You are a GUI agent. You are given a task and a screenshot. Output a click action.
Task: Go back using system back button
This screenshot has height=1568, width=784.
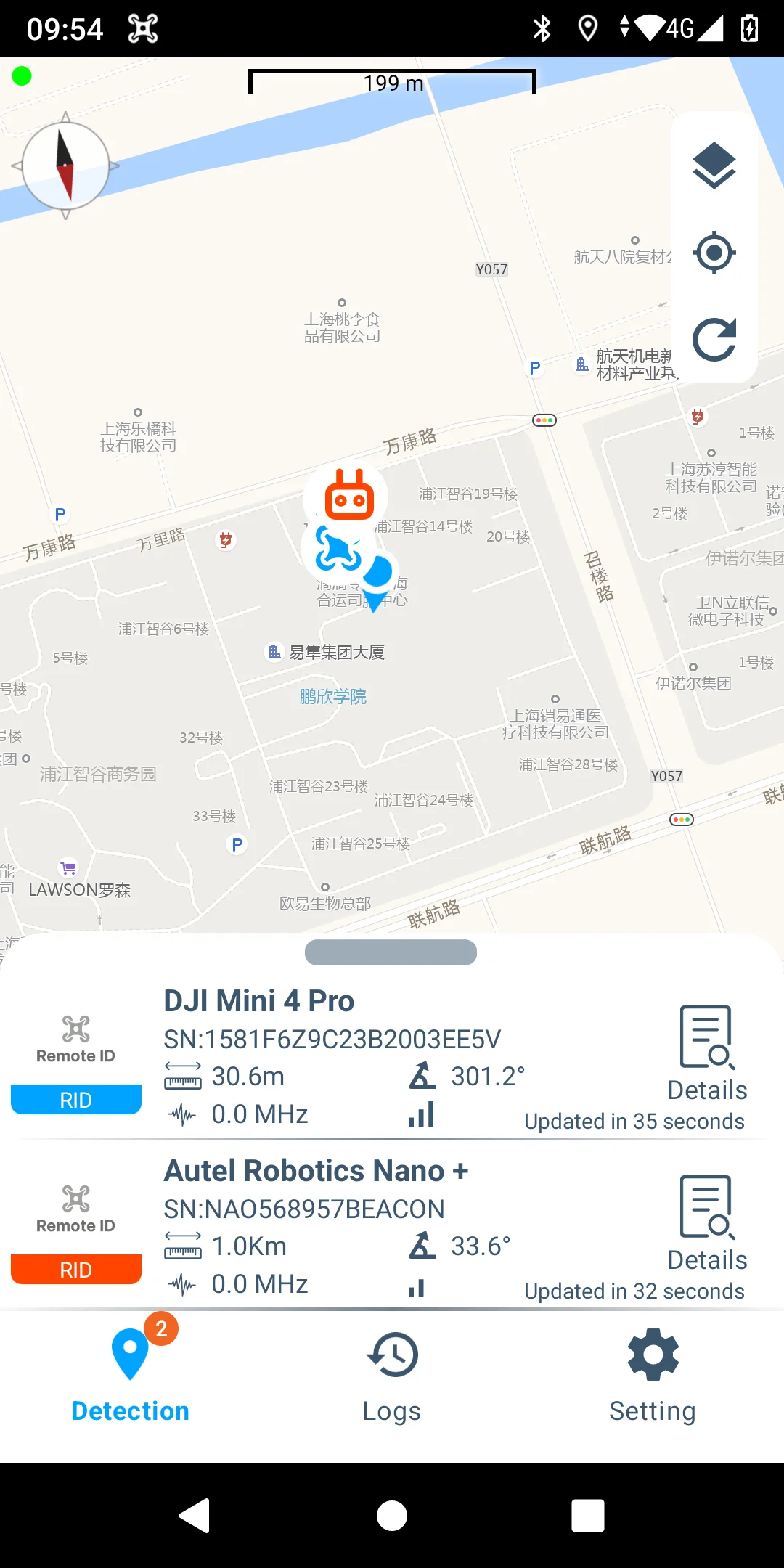click(195, 1516)
